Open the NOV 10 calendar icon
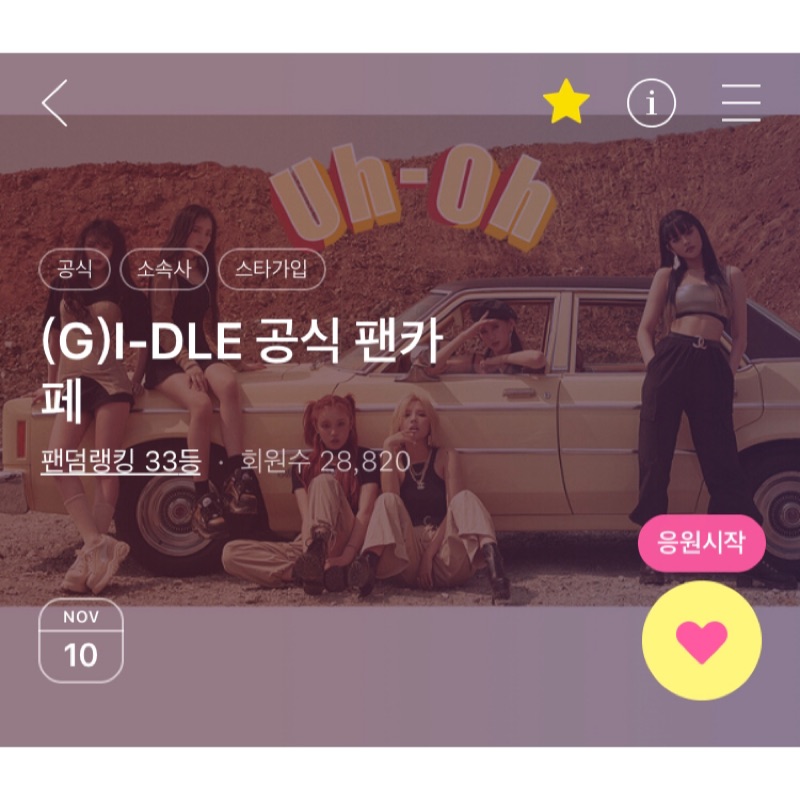Image resolution: width=800 pixels, height=800 pixels. point(81,641)
